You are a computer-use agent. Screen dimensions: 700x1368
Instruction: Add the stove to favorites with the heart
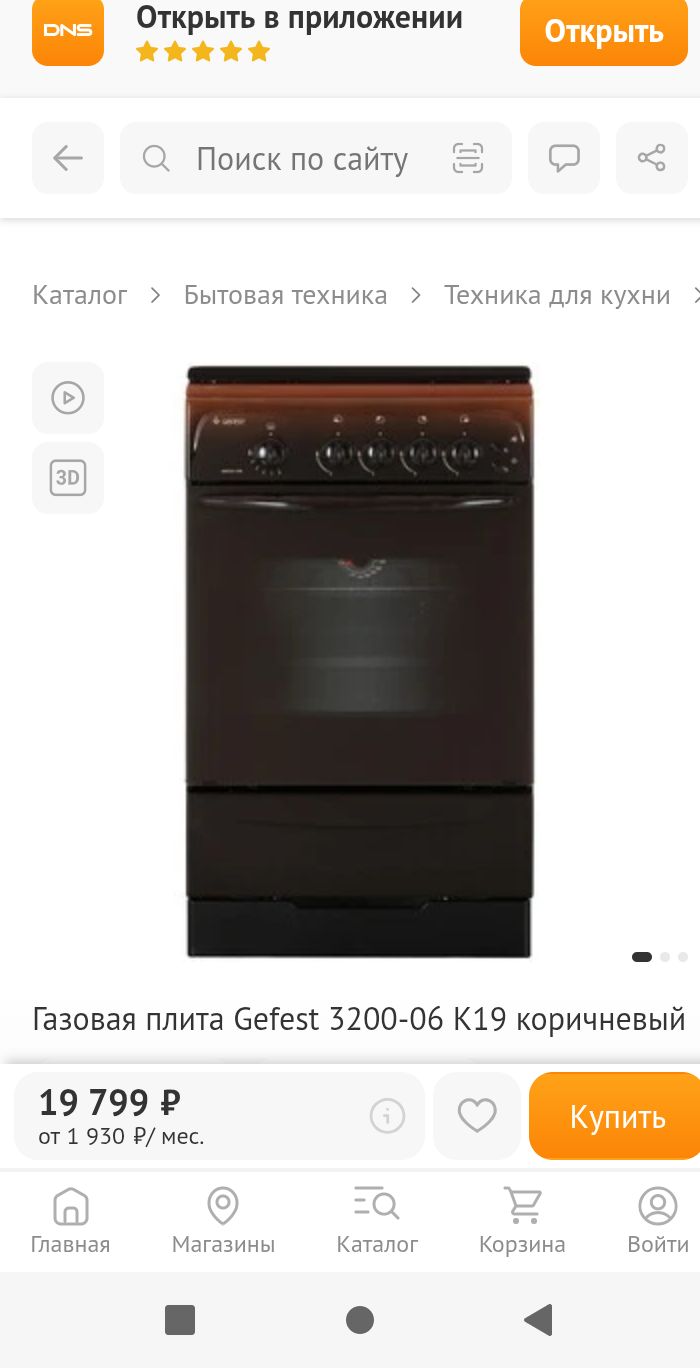[477, 1116]
